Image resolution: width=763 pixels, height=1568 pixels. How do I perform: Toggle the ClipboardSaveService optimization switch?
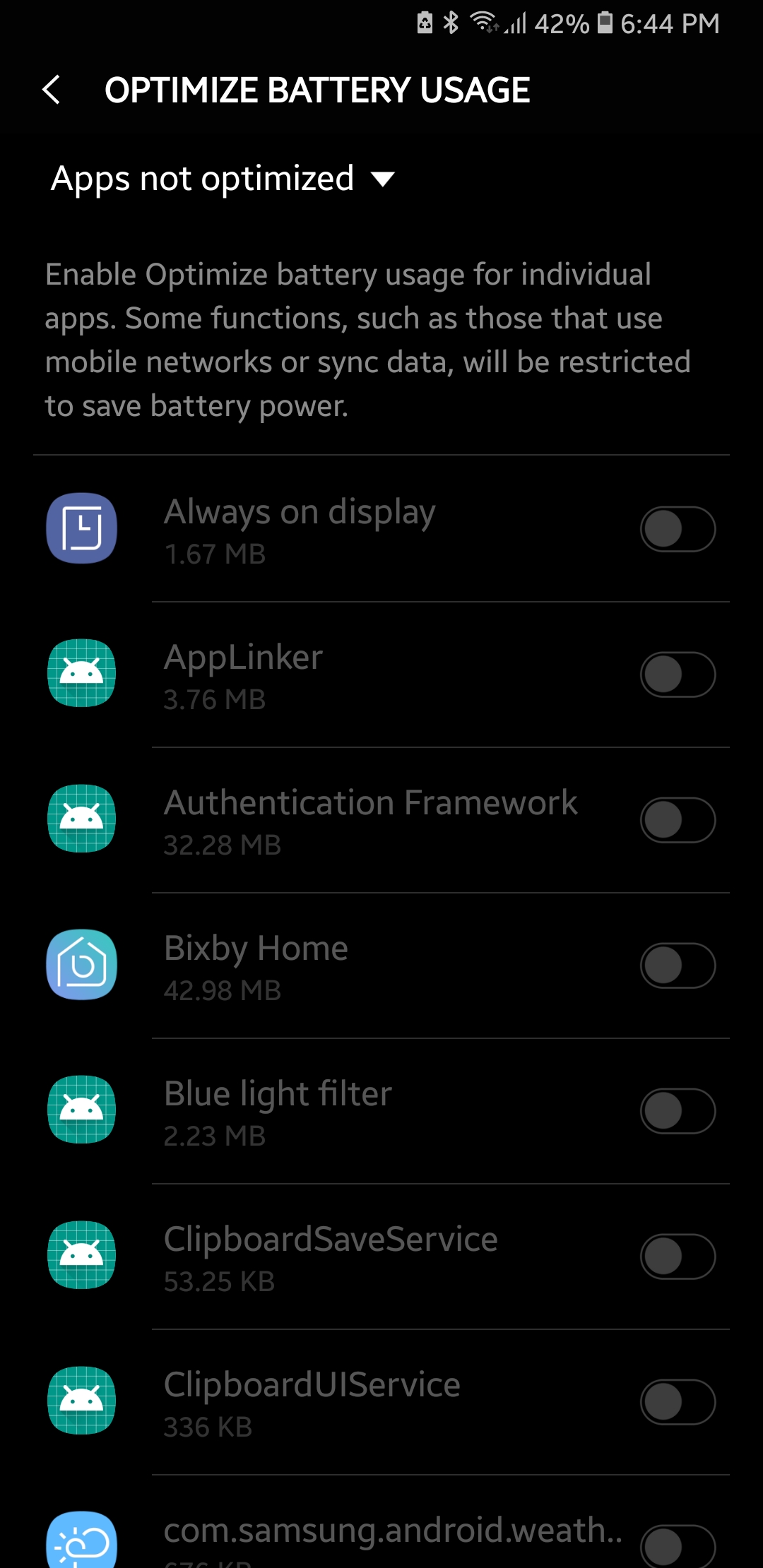click(x=677, y=1255)
